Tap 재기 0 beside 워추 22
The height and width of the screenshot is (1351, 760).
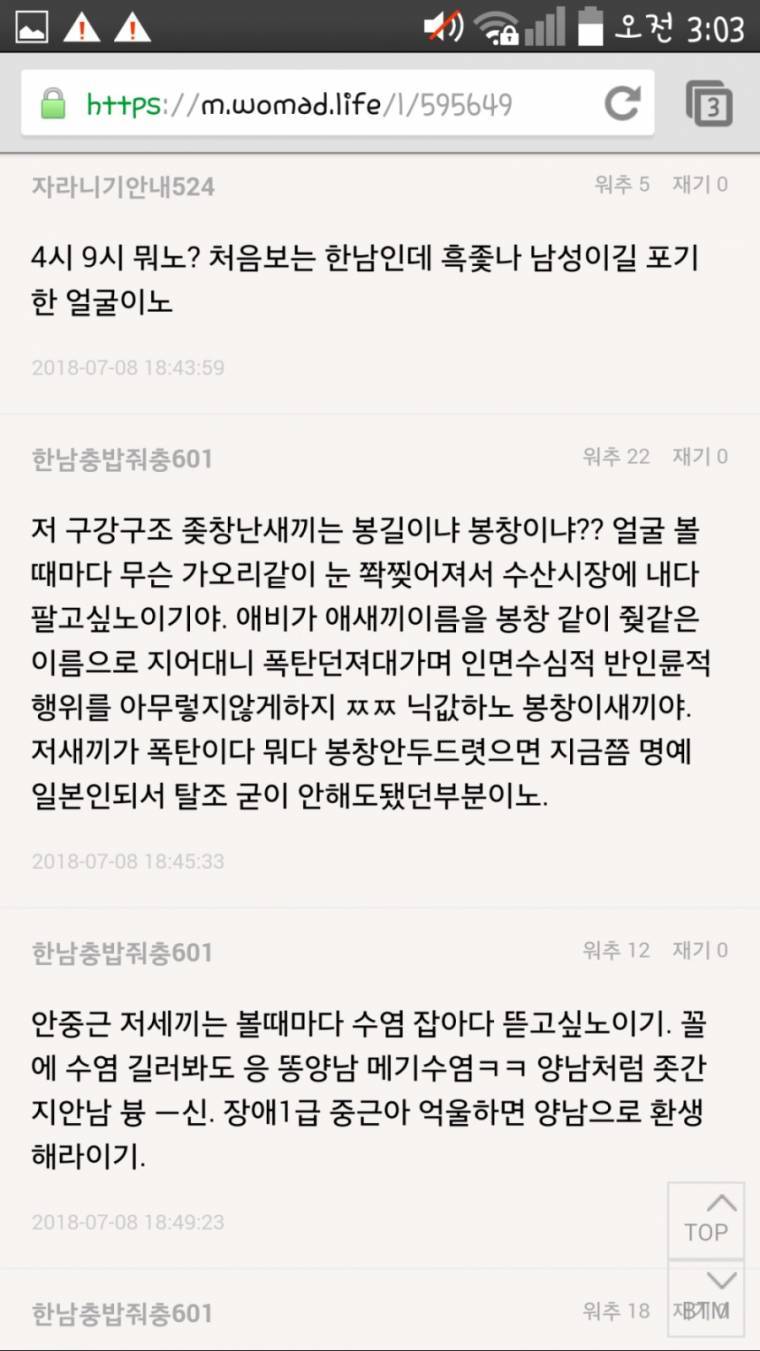[x=700, y=457]
